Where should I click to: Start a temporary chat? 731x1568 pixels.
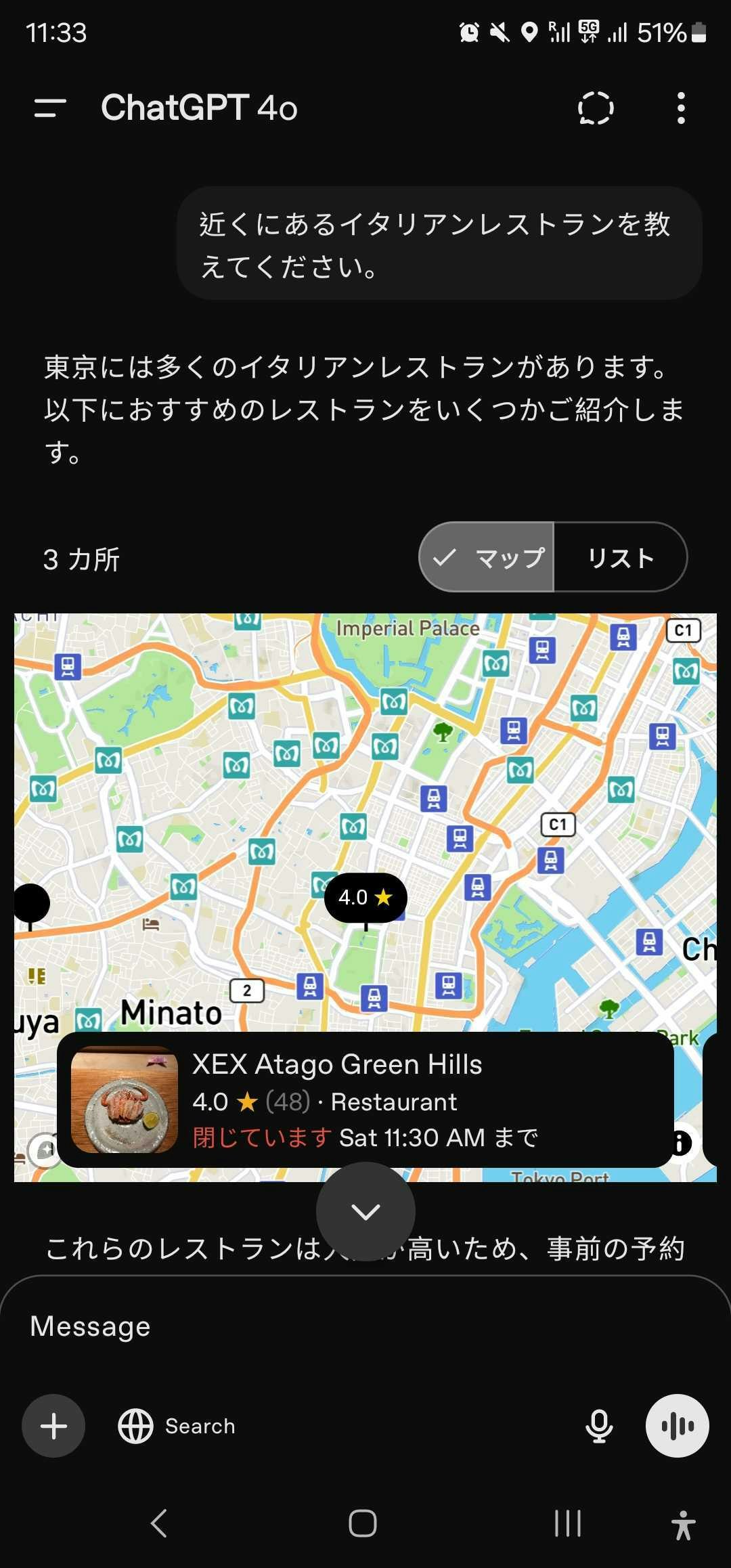[596, 108]
